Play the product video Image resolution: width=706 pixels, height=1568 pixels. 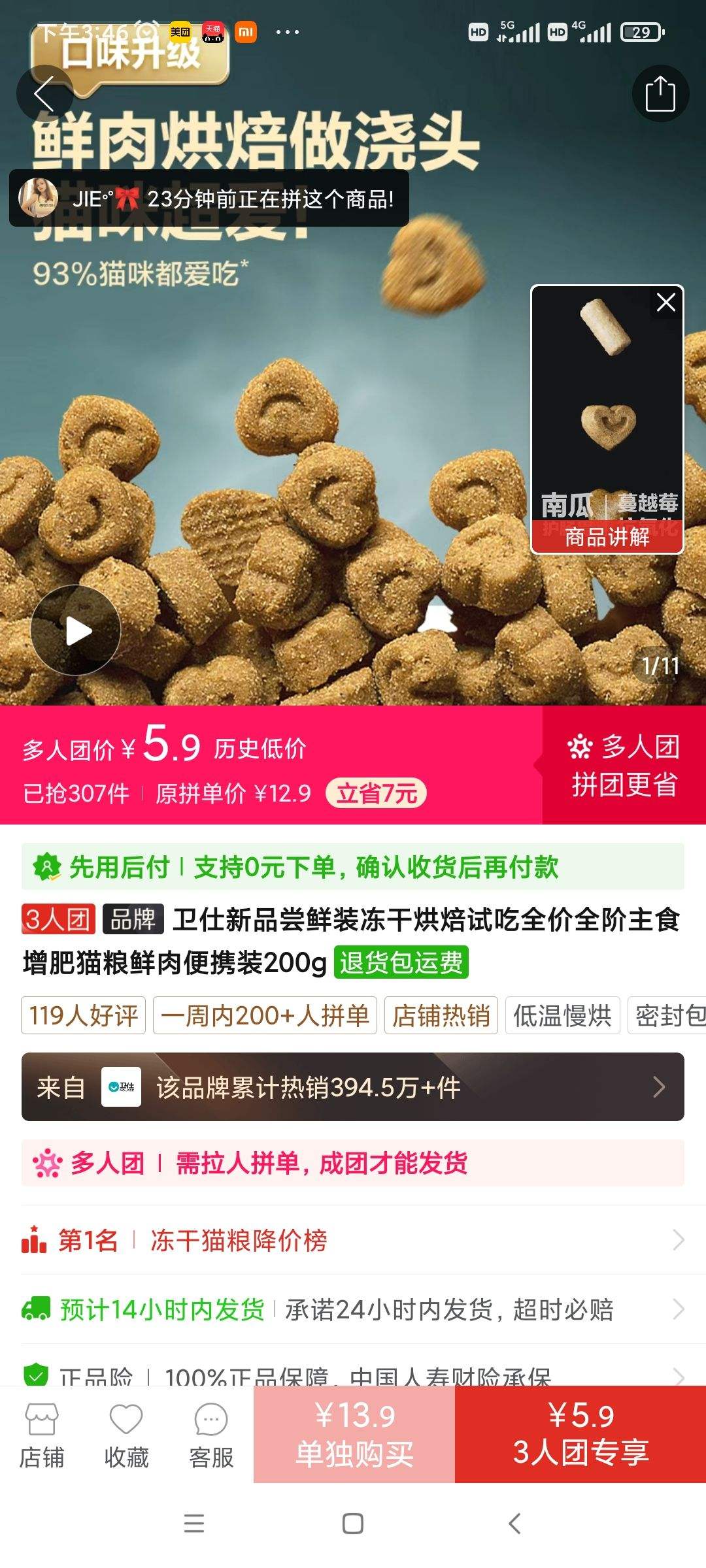pos(76,630)
